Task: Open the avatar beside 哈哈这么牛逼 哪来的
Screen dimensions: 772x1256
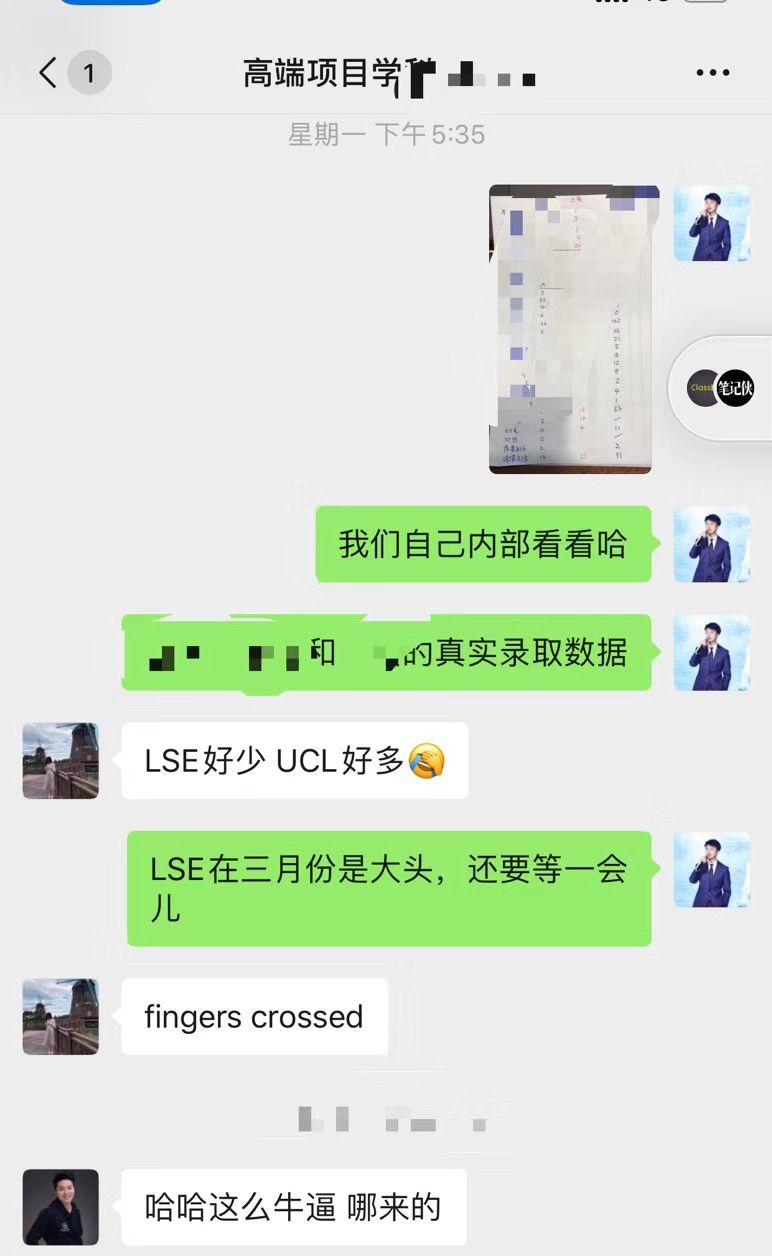Action: pos(61,1207)
